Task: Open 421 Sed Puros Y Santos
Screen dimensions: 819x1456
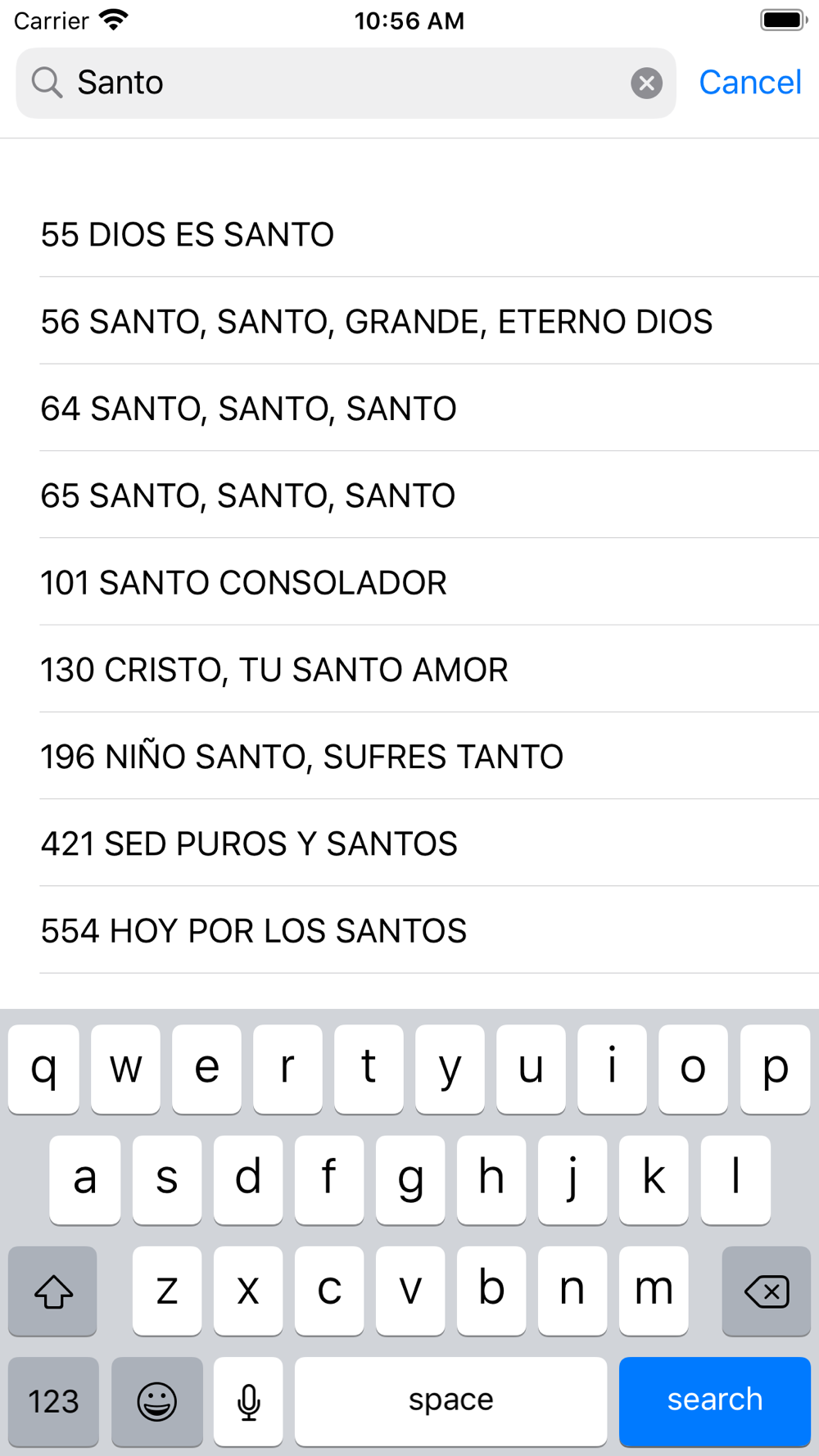Action: pyautogui.click(x=409, y=843)
